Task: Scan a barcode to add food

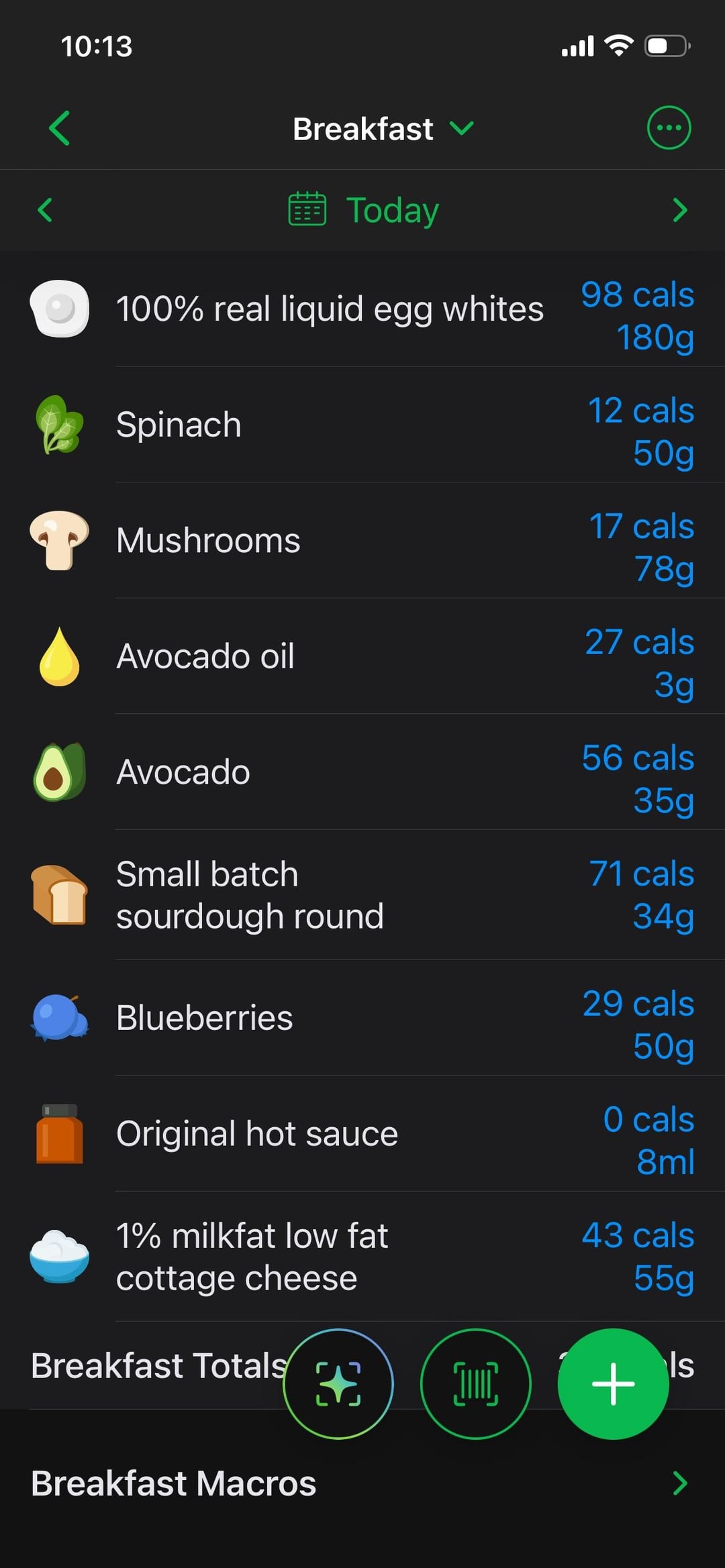Action: [475, 1383]
